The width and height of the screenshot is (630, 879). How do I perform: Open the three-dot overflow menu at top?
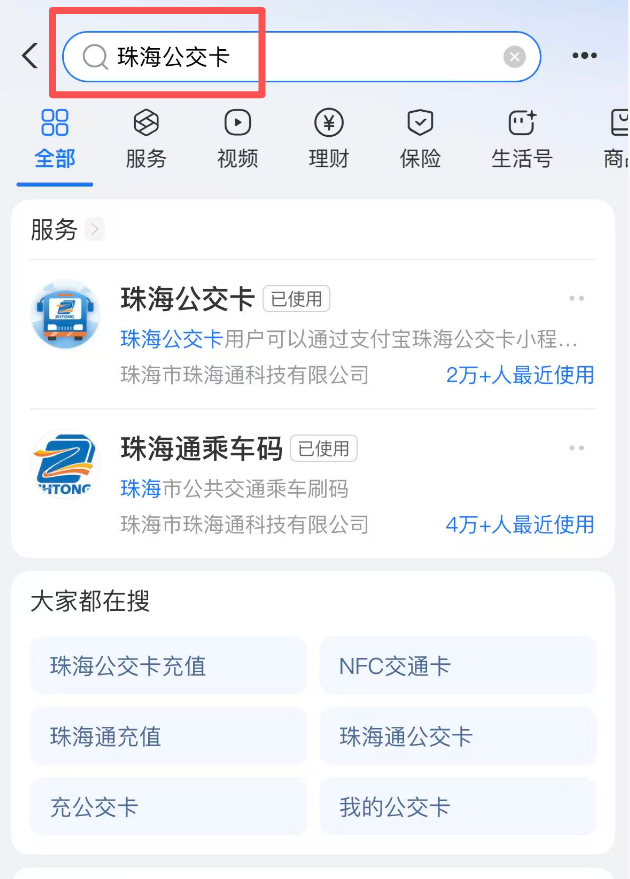tap(584, 55)
